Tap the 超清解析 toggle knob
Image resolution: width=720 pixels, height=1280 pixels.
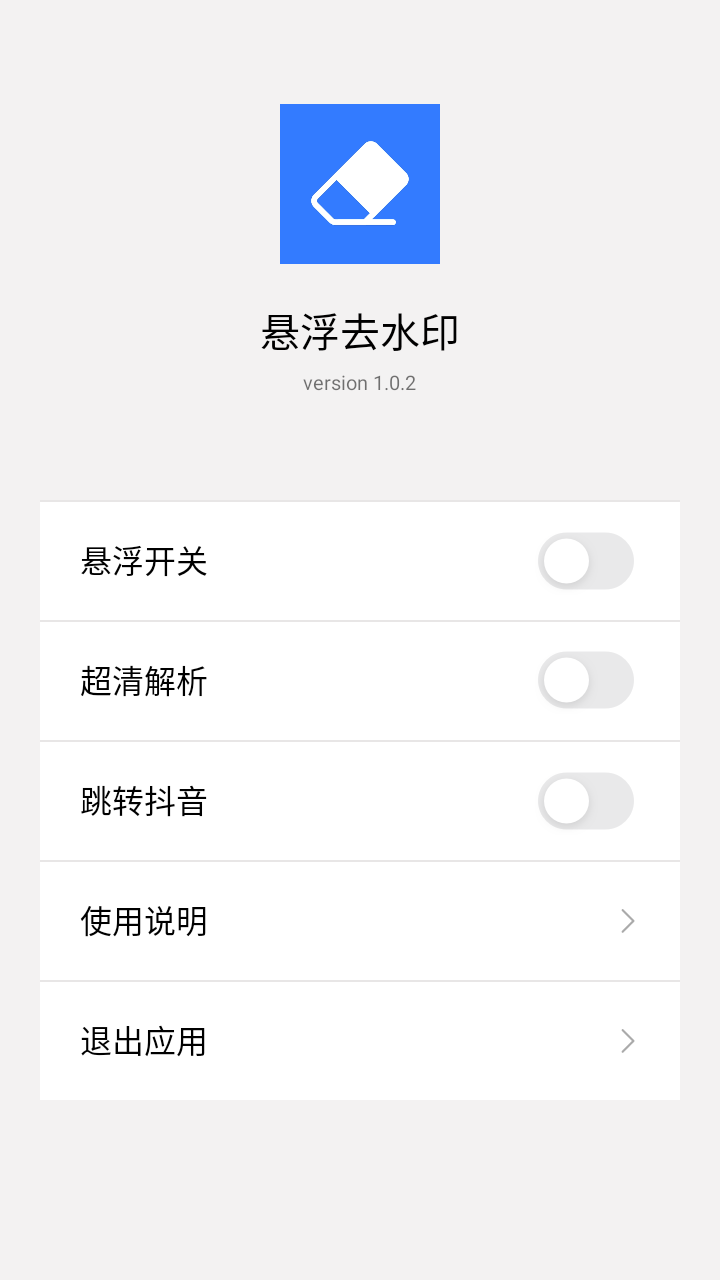pyautogui.click(x=567, y=681)
